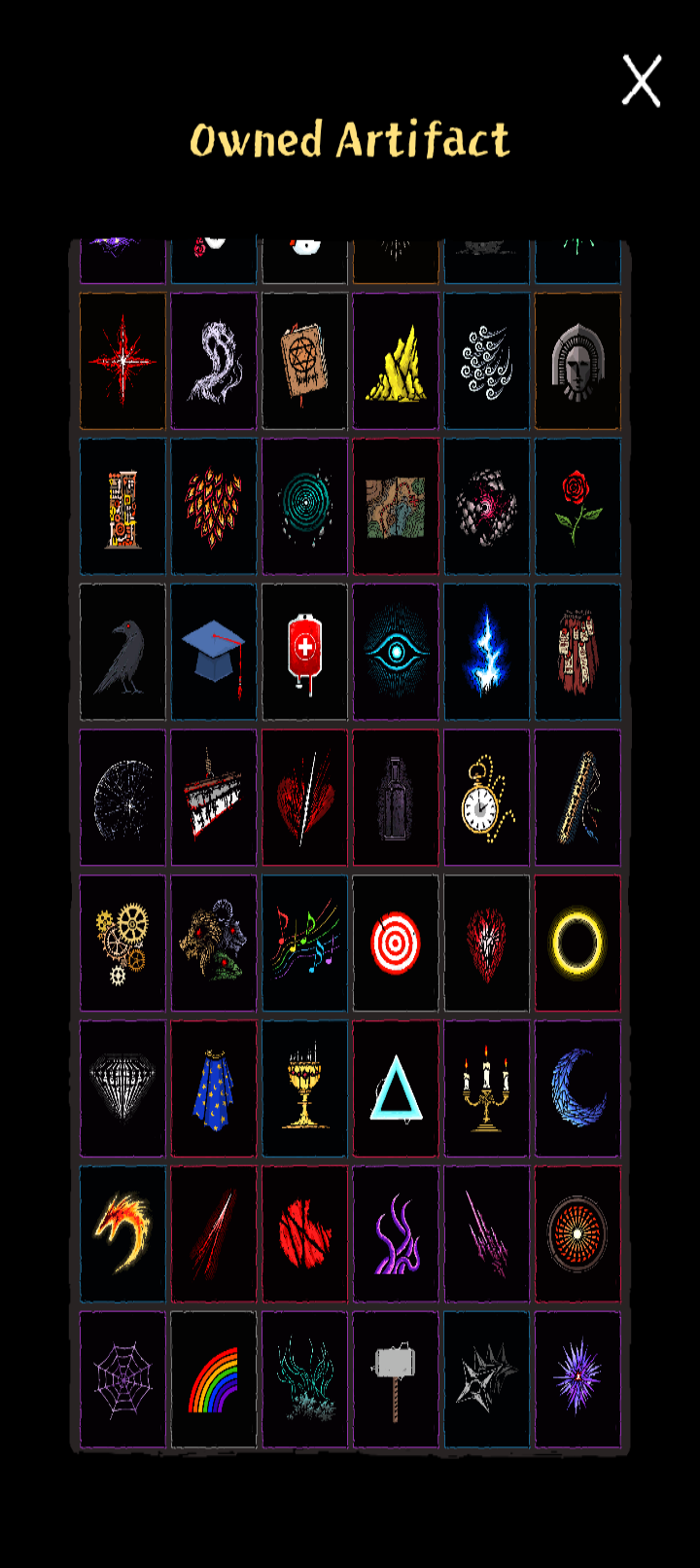700x1568 pixels.
Task: Select the rainbow artifact
Action: tap(214, 1379)
